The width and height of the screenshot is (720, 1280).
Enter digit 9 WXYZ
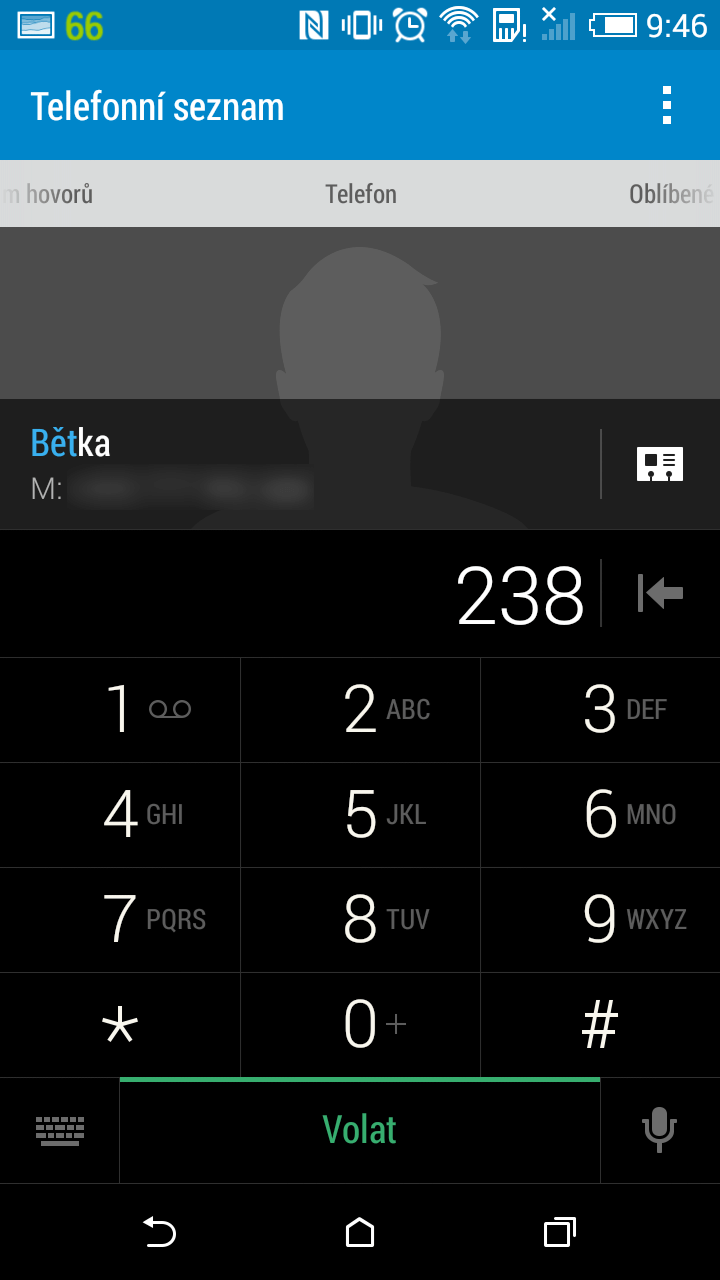[x=600, y=920]
